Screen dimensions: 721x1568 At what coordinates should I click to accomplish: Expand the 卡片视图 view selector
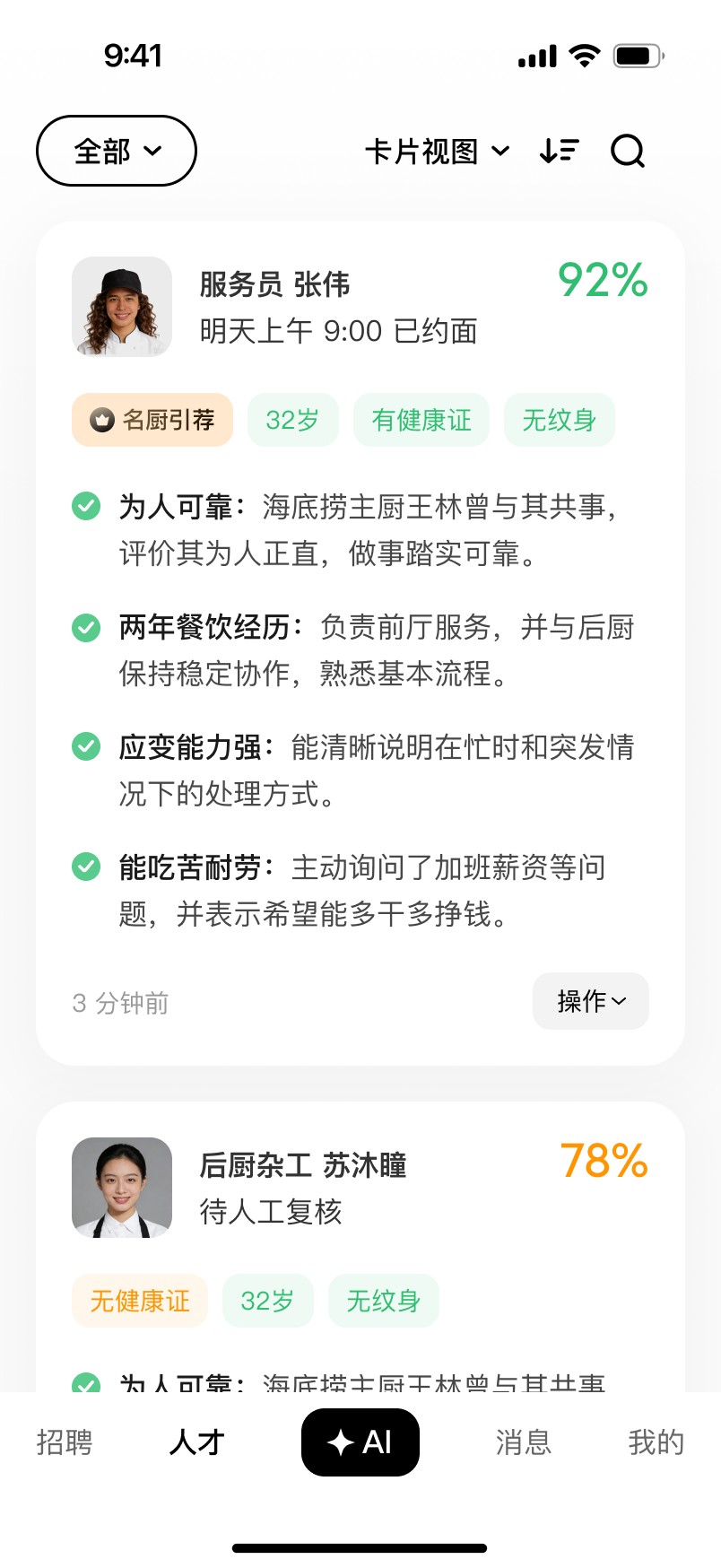click(437, 152)
